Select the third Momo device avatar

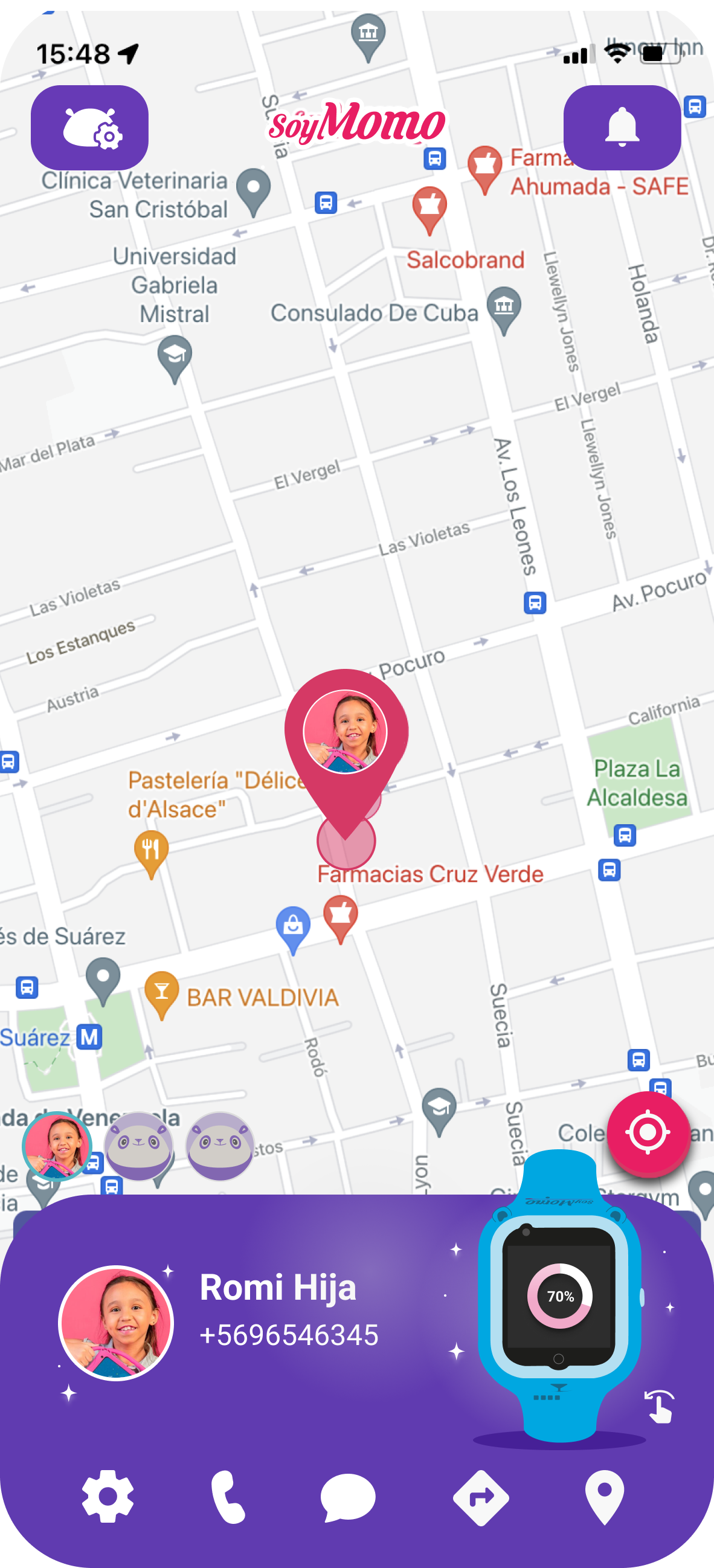pyautogui.click(x=220, y=1146)
